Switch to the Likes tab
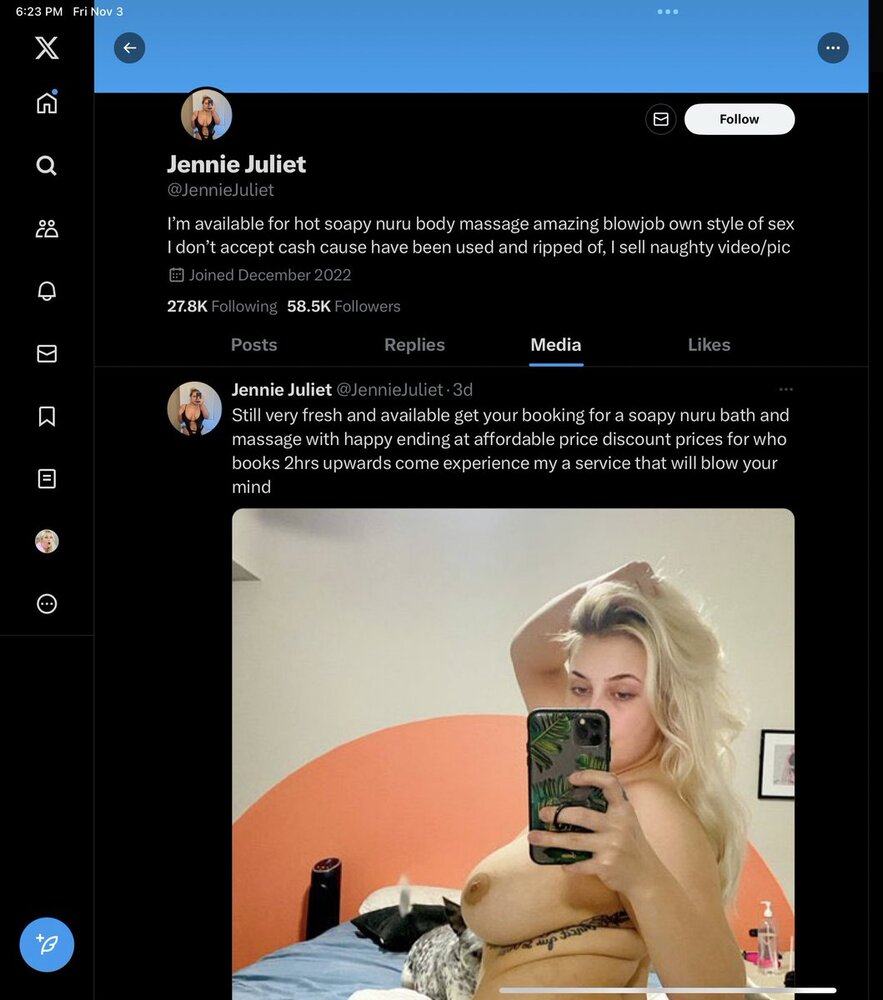 [x=709, y=345]
